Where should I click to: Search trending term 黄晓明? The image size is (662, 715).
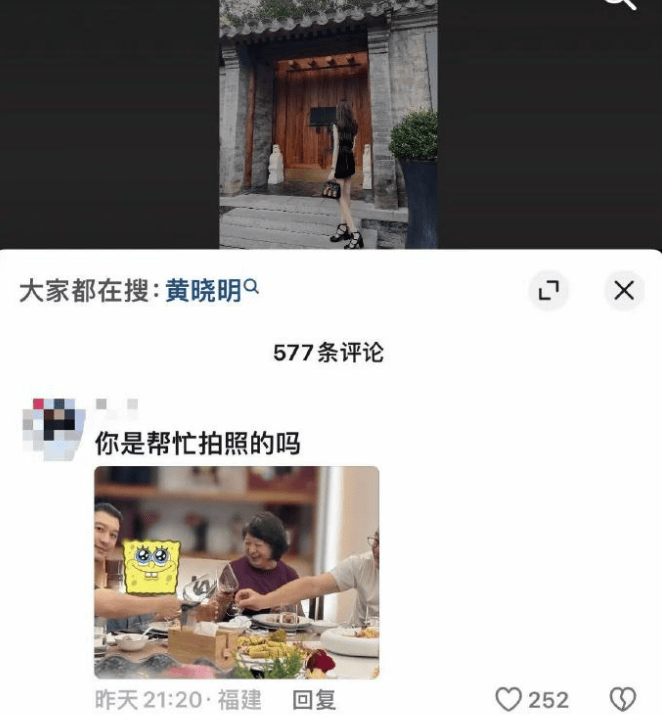pos(204,291)
